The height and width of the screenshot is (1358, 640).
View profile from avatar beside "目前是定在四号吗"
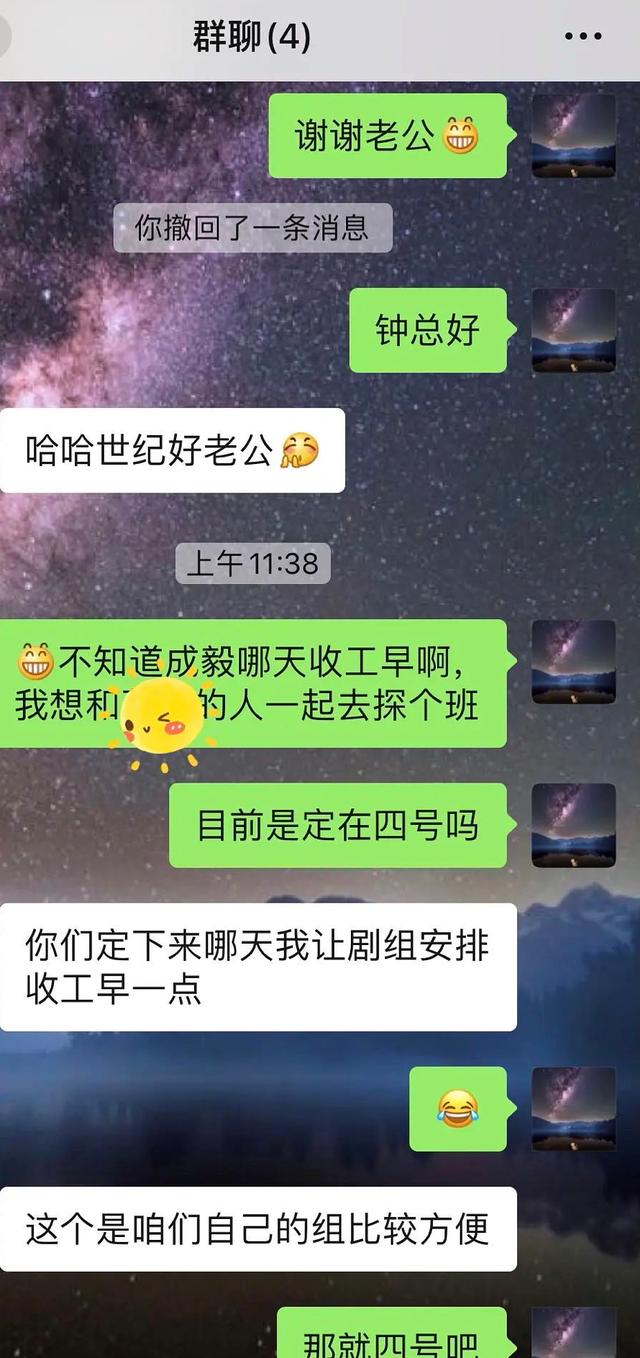tap(573, 825)
